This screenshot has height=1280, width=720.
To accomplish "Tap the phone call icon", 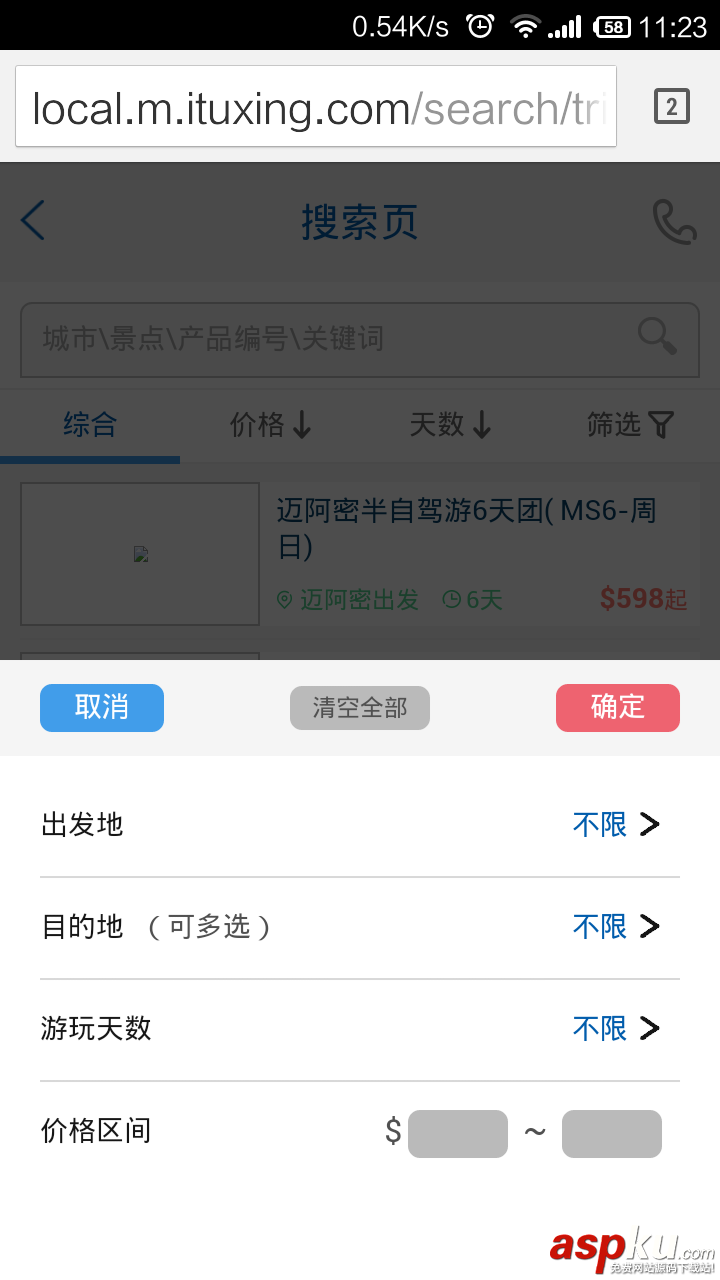I will pos(674,222).
